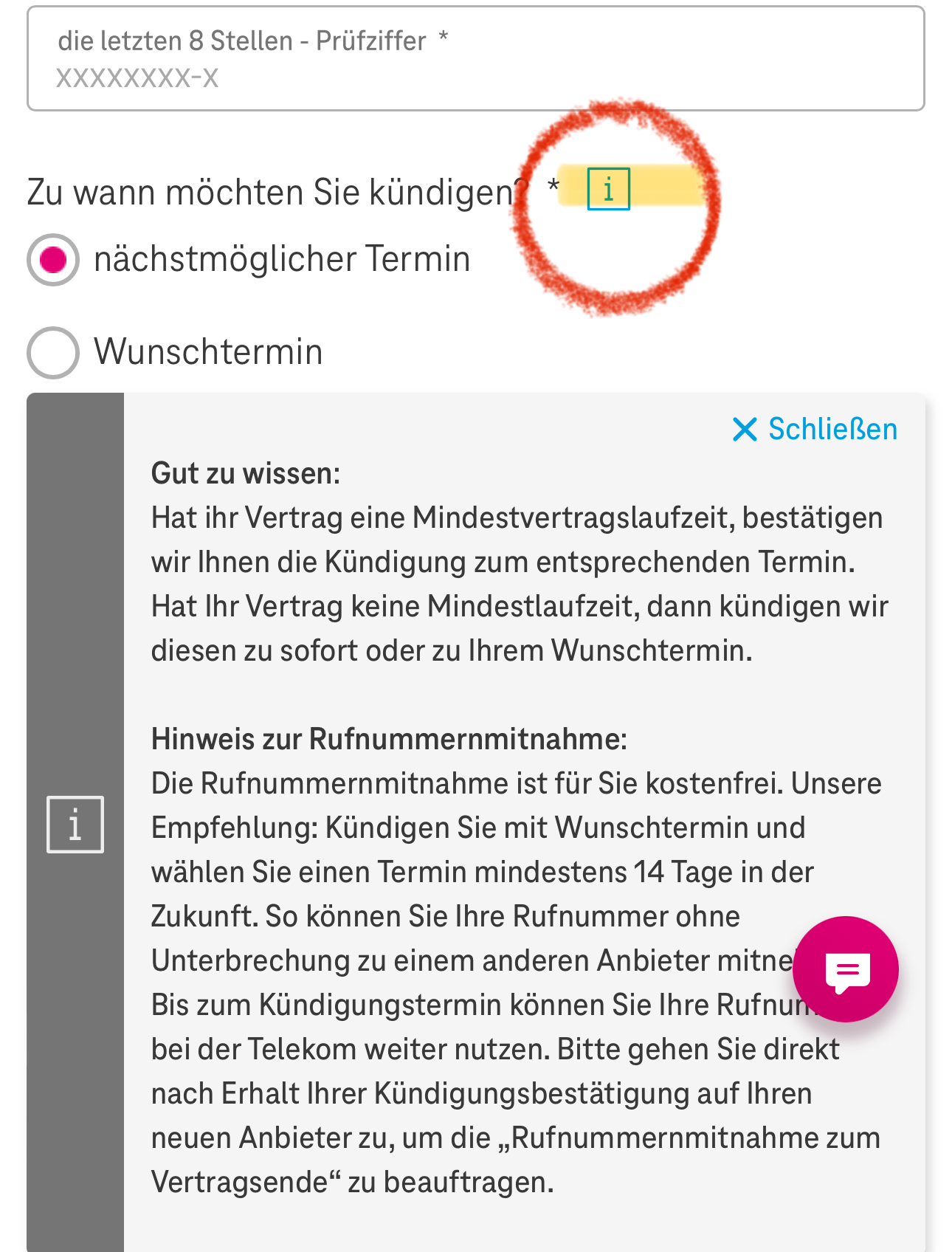Open the info icon beside the cancellation question
This screenshot has height=1252, width=952.
(608, 189)
